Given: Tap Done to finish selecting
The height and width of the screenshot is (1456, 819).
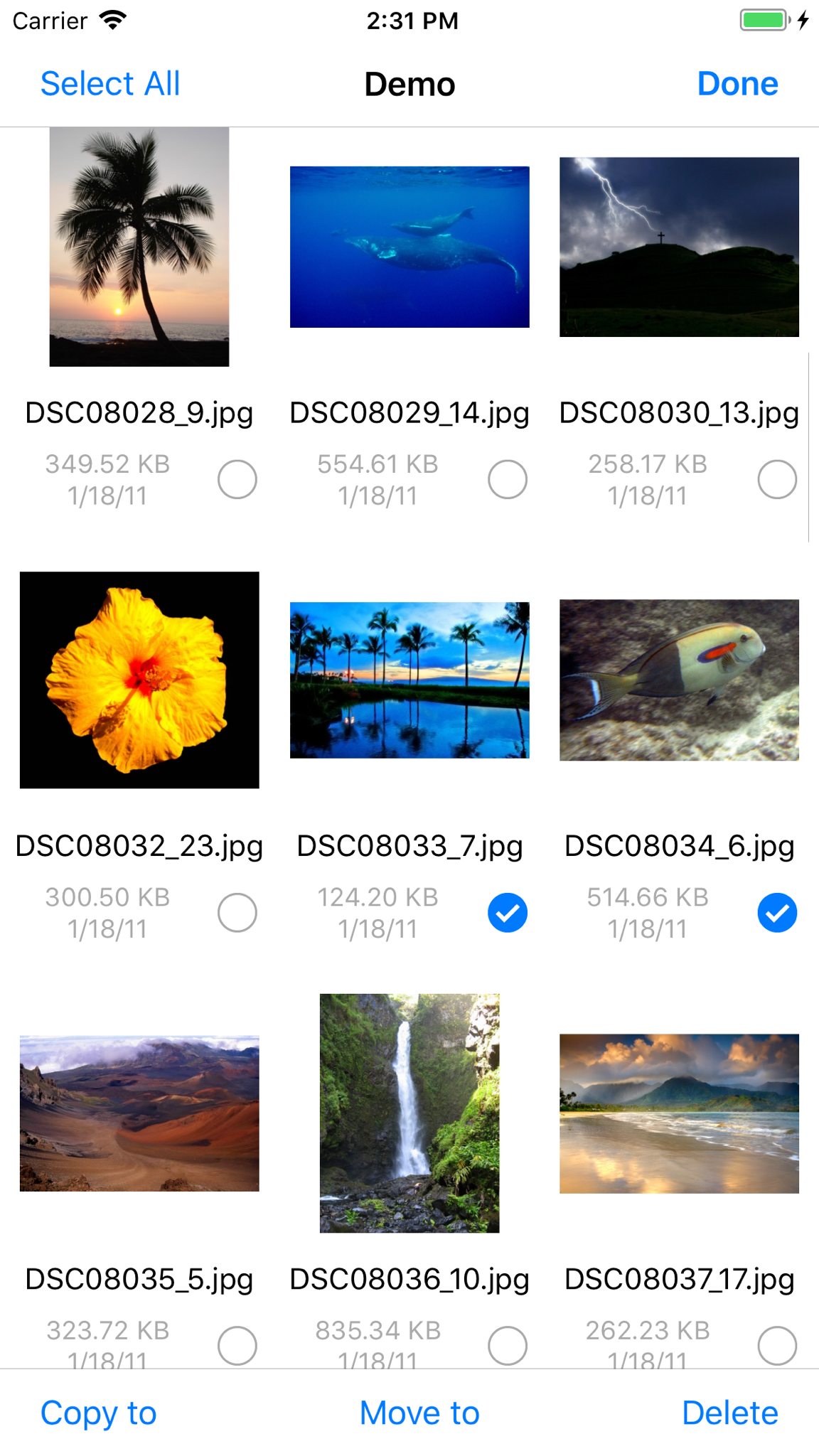Looking at the screenshot, I should (x=737, y=84).
